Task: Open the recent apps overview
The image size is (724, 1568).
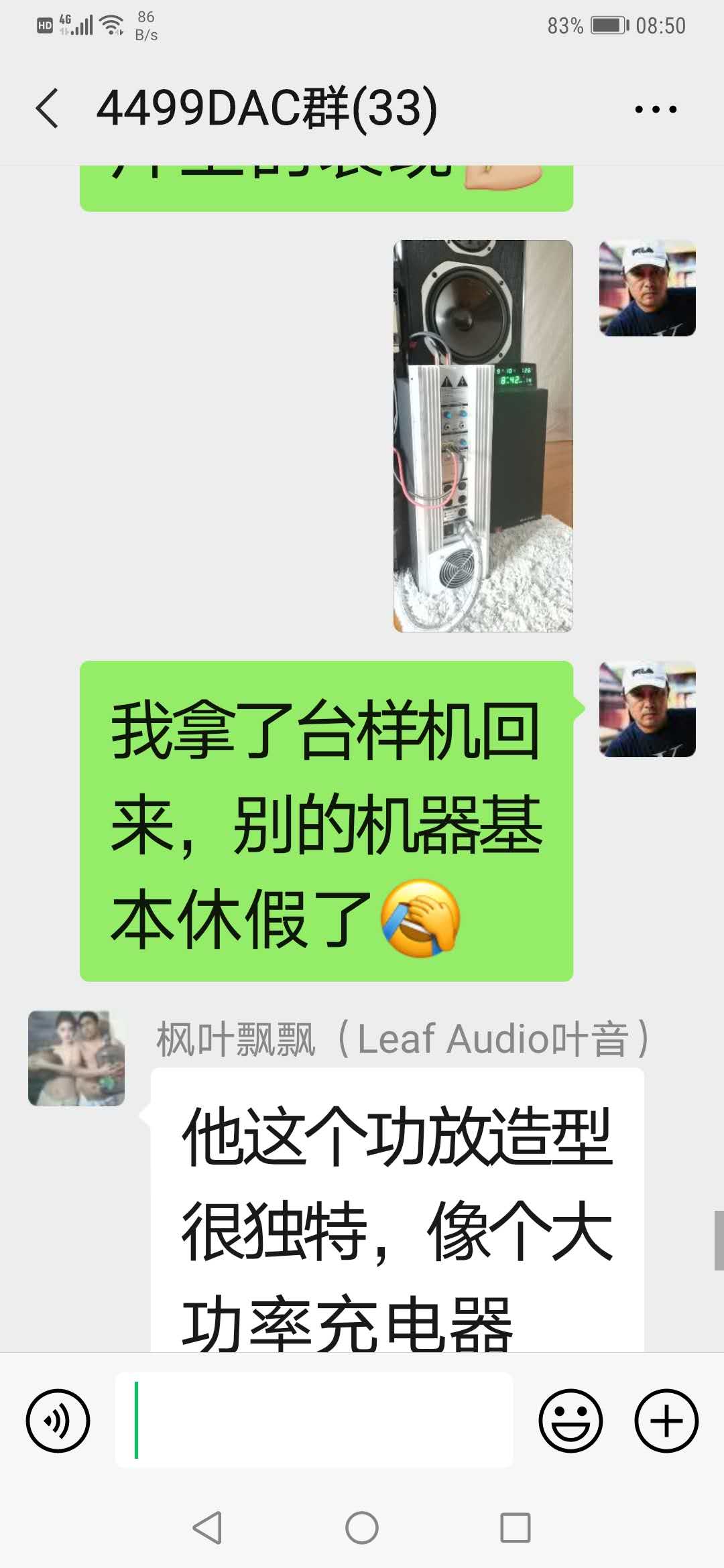Action: [516, 1528]
